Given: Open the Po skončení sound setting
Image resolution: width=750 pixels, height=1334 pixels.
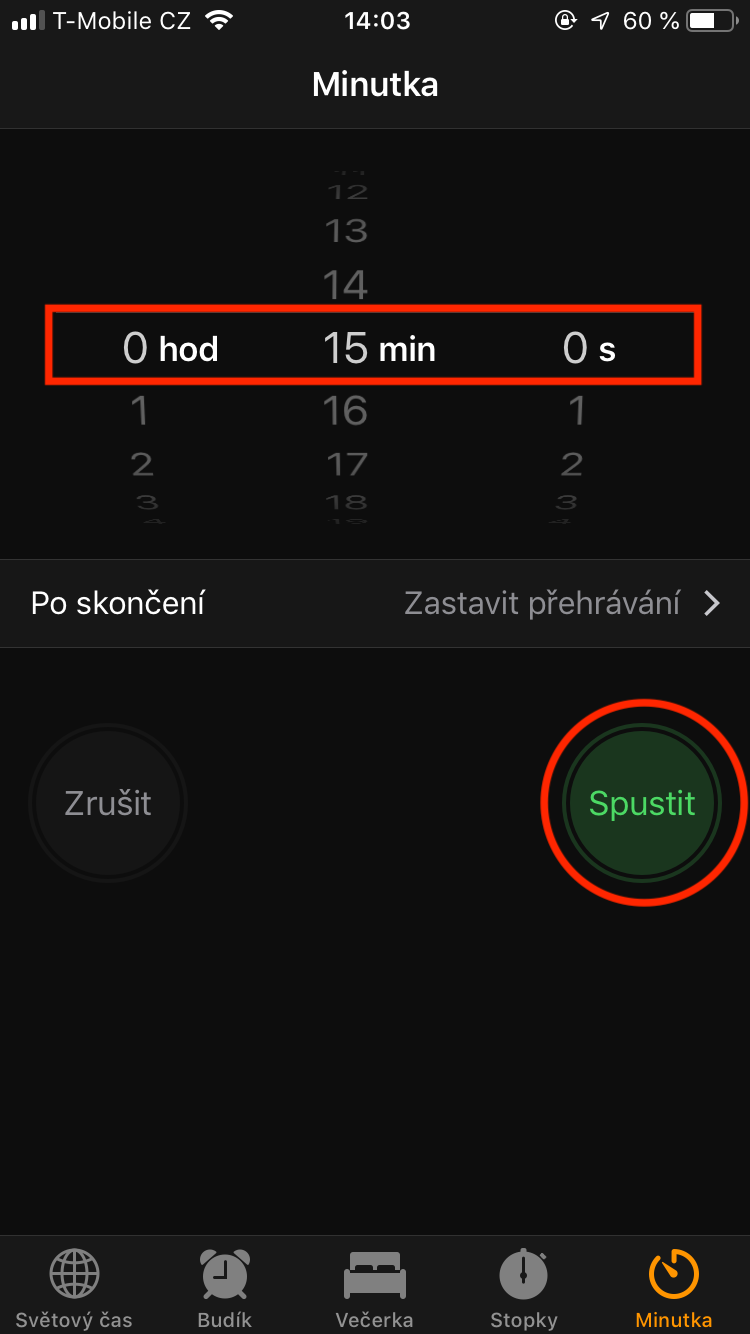Looking at the screenshot, I should click(x=375, y=603).
